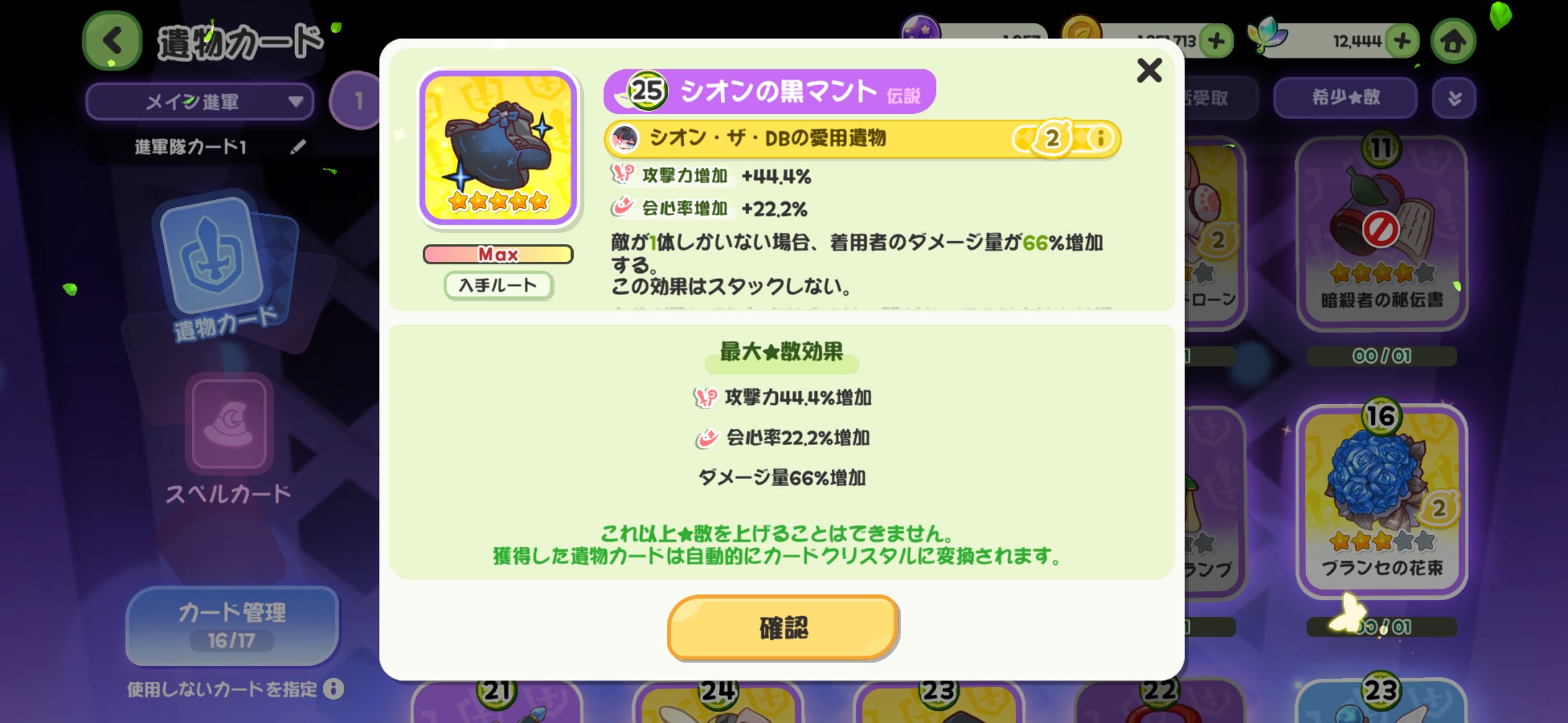The width and height of the screenshot is (1568, 723).
Task: Tap the 確認 button
Action: 783,627
